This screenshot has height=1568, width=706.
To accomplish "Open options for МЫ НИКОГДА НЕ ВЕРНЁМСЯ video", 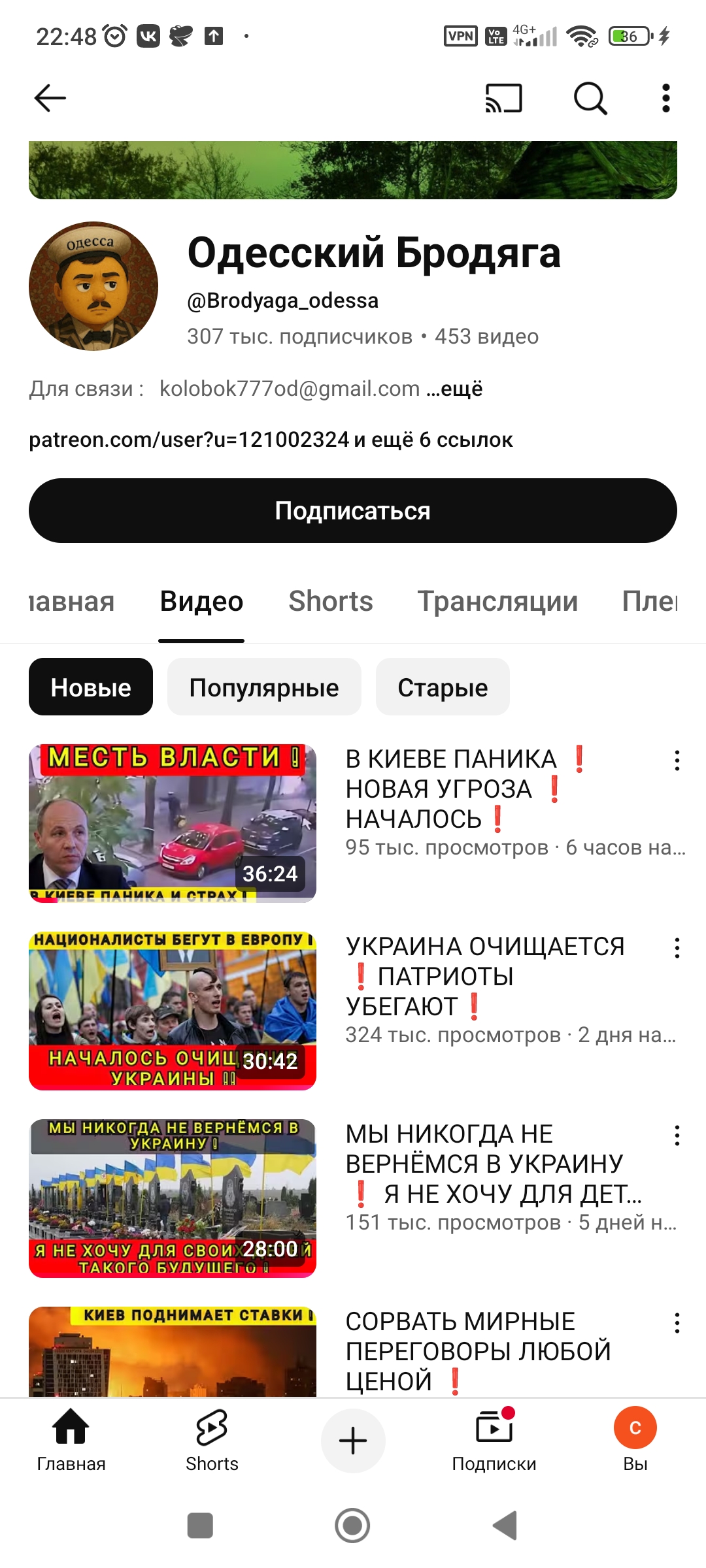I will (x=677, y=1135).
